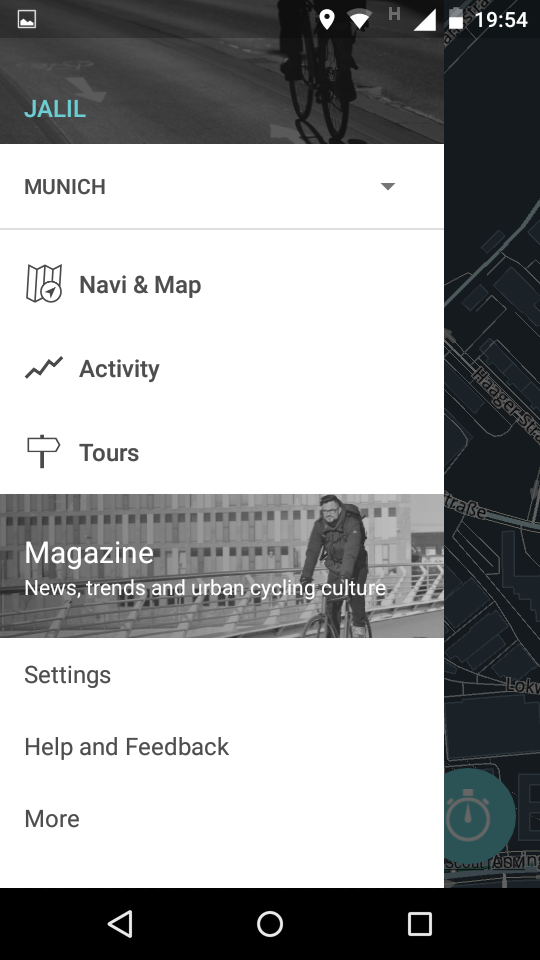Open Navi & Map
Screen dimensions: 540x960
click(x=222, y=285)
